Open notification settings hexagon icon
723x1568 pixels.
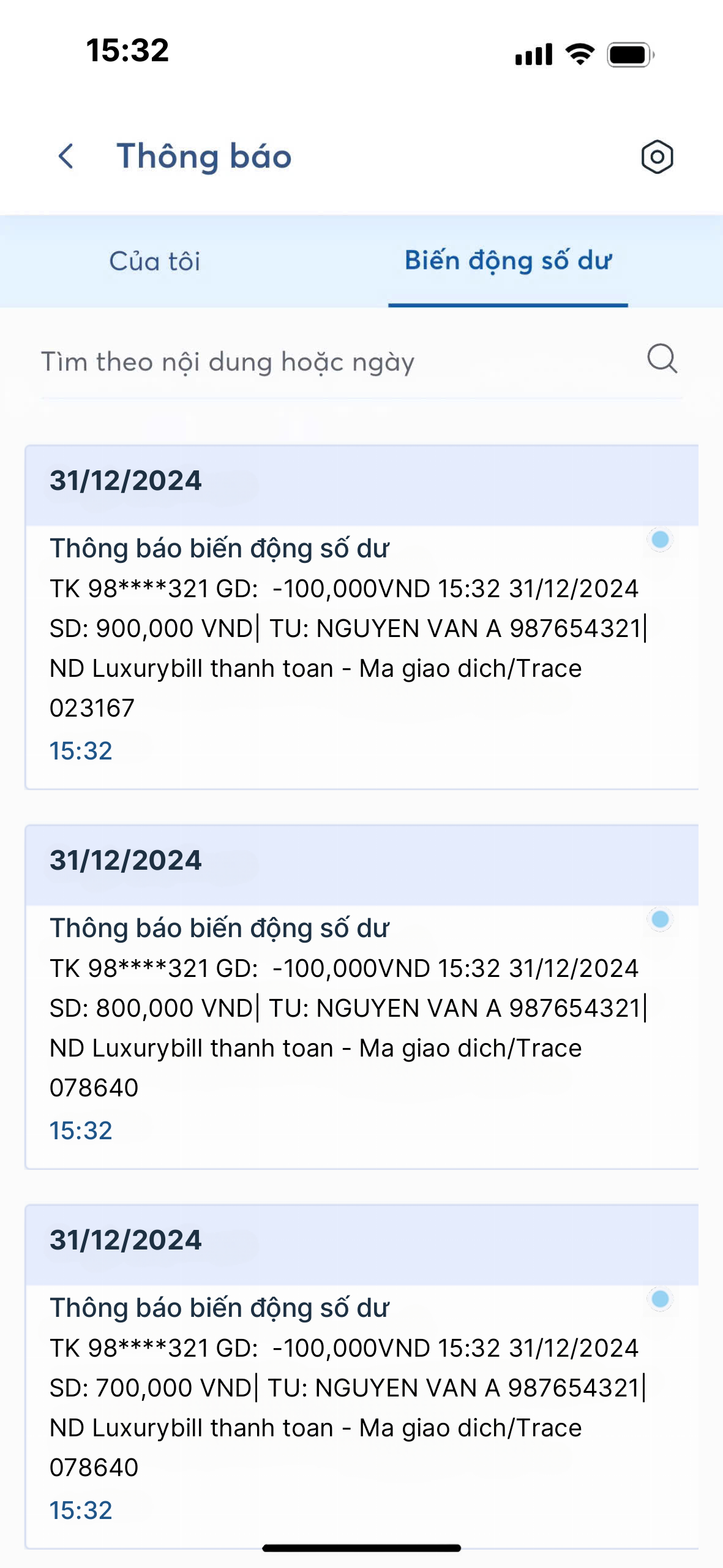[657, 157]
